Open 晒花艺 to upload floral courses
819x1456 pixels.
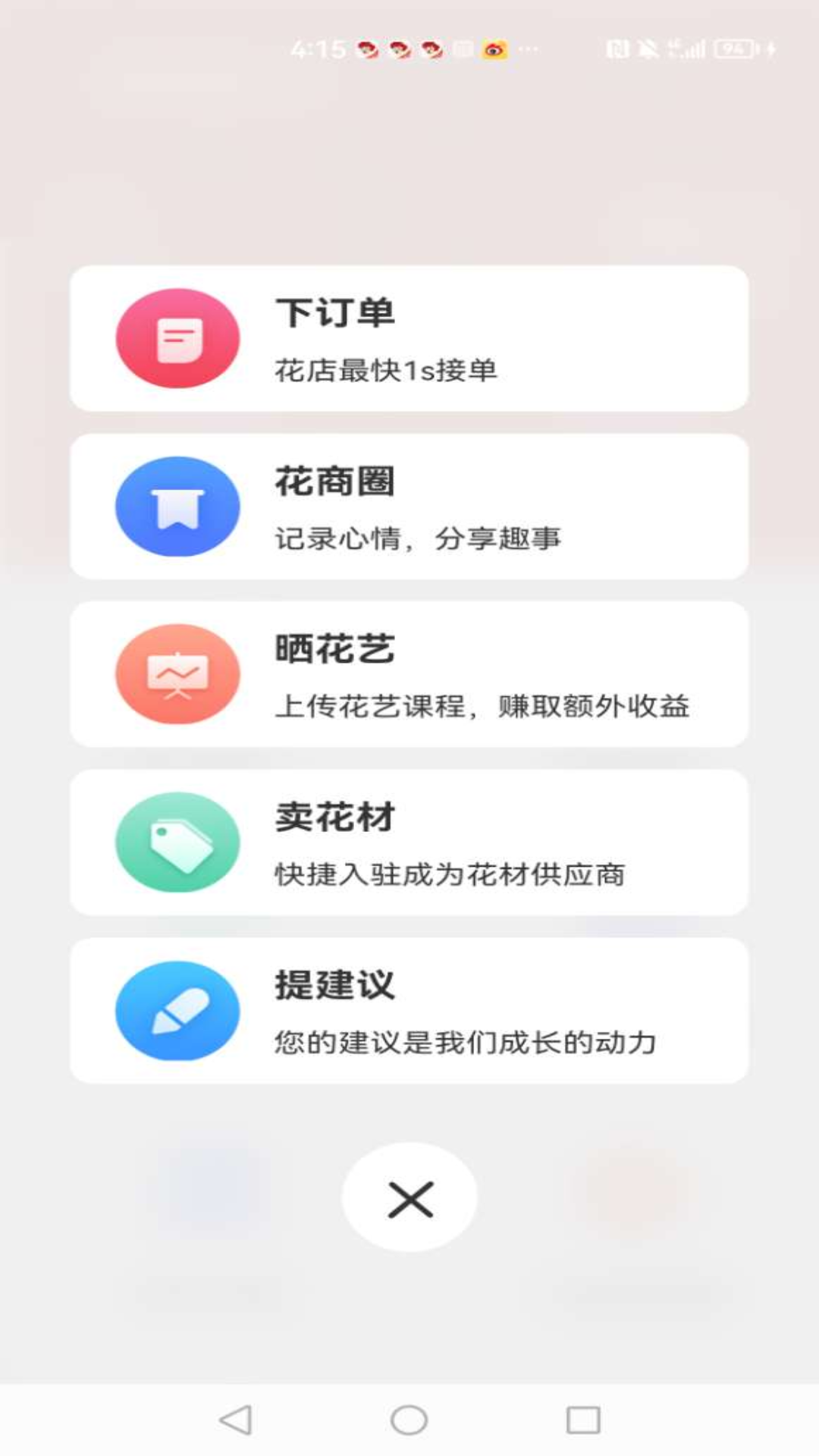[x=409, y=673]
